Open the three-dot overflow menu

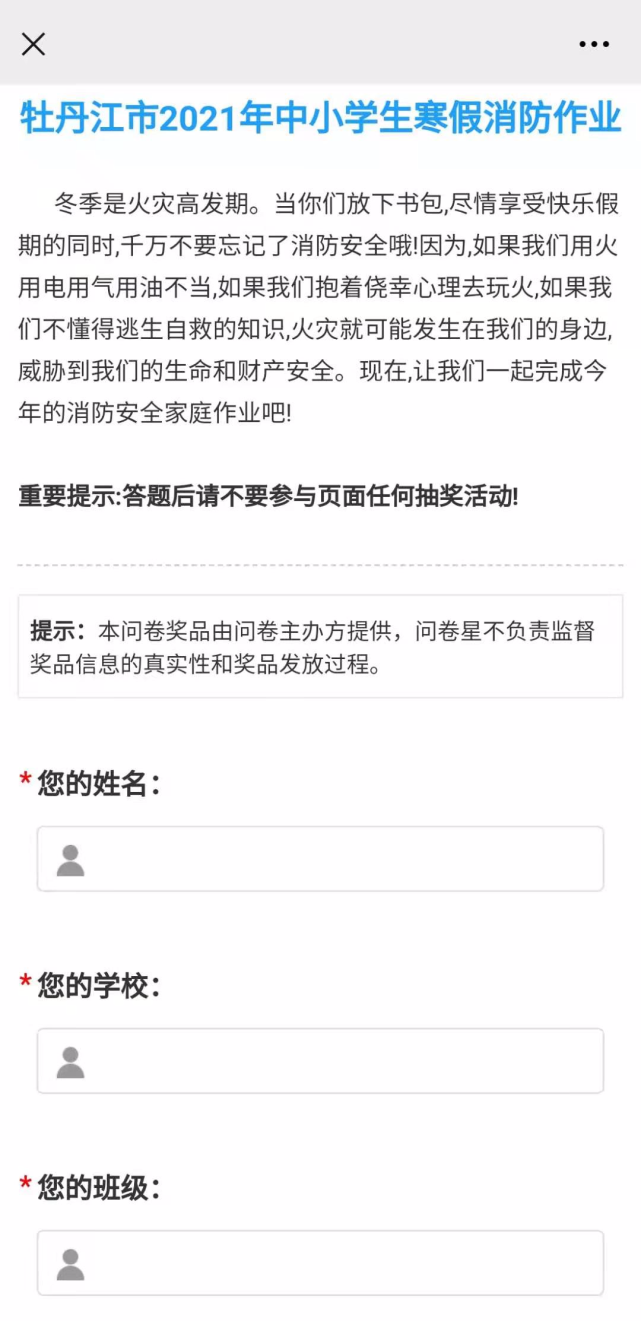(x=594, y=44)
